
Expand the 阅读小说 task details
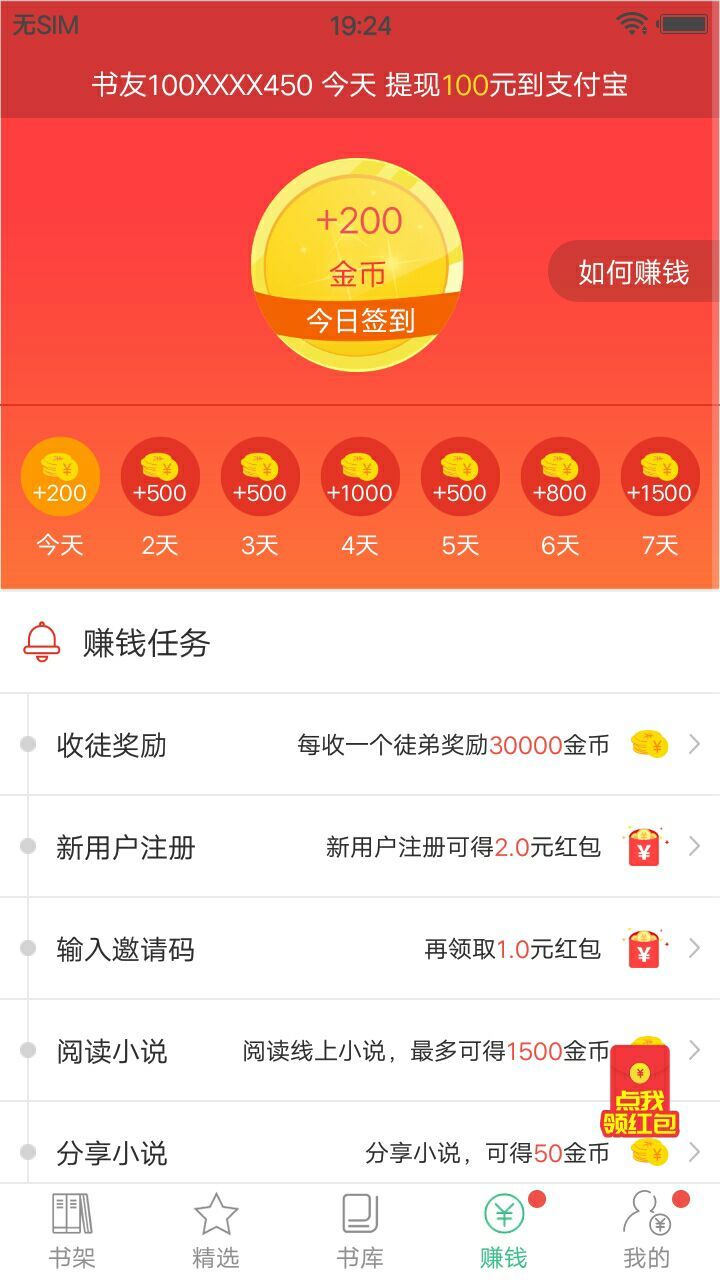pos(695,1050)
